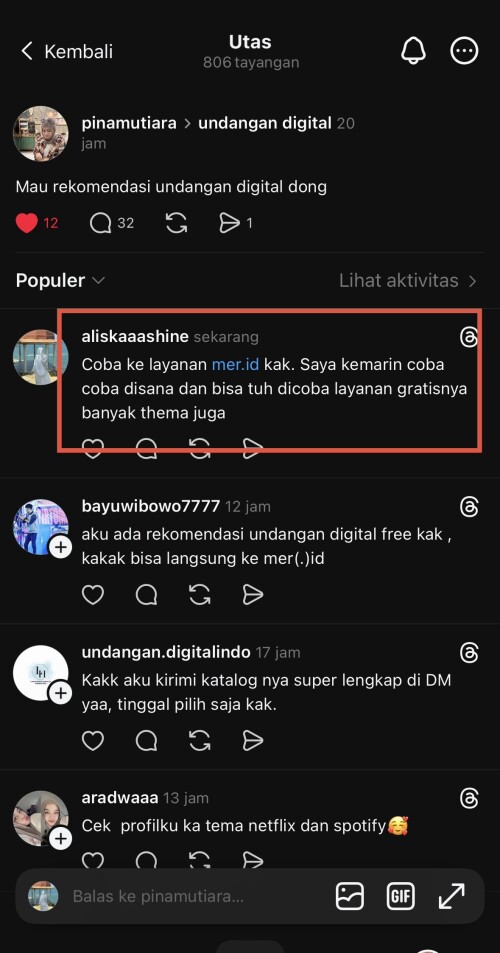
Task: Like pinamutiara's post with the heart
Action: tap(27, 223)
